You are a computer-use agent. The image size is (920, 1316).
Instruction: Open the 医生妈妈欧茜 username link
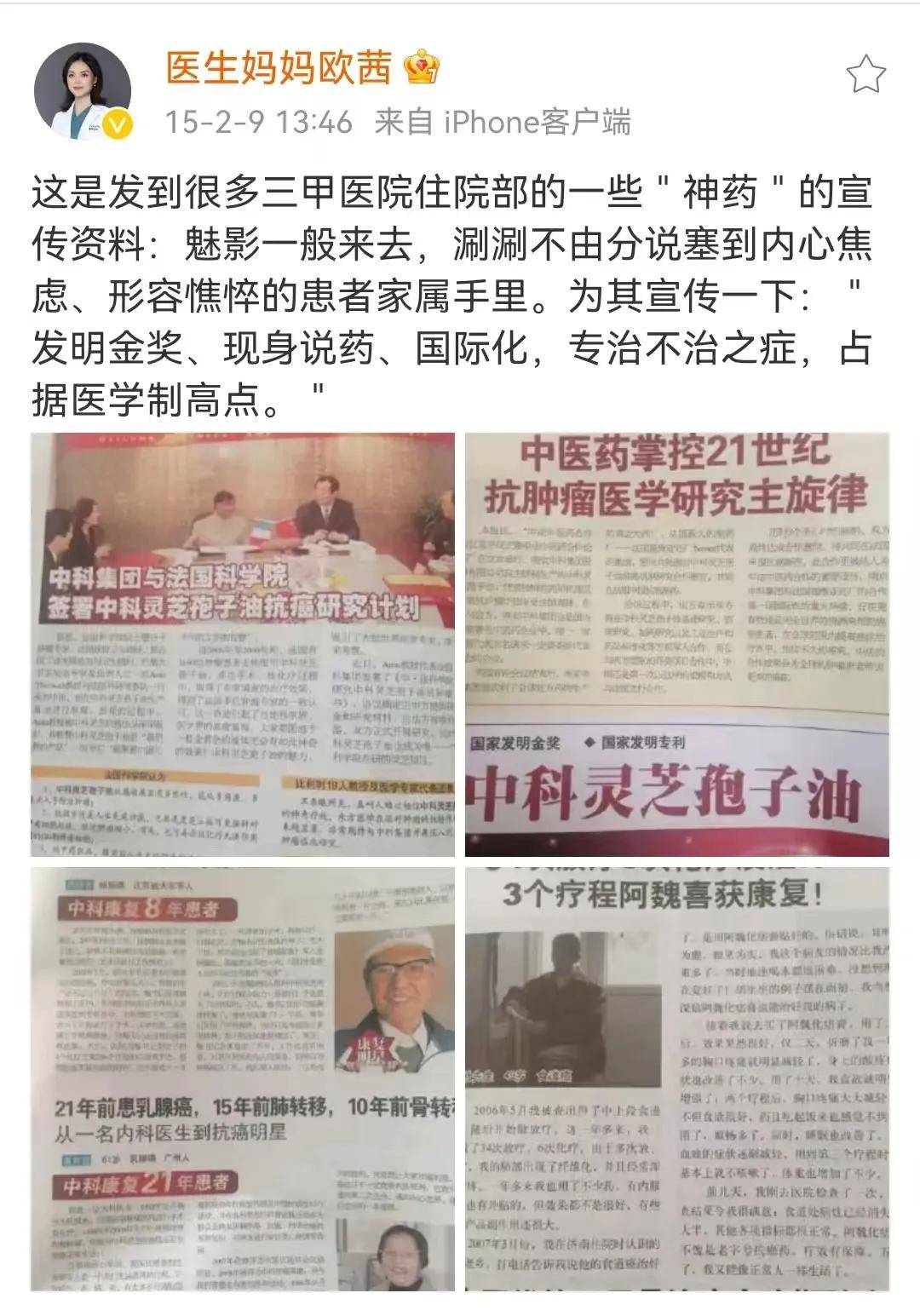(x=279, y=67)
